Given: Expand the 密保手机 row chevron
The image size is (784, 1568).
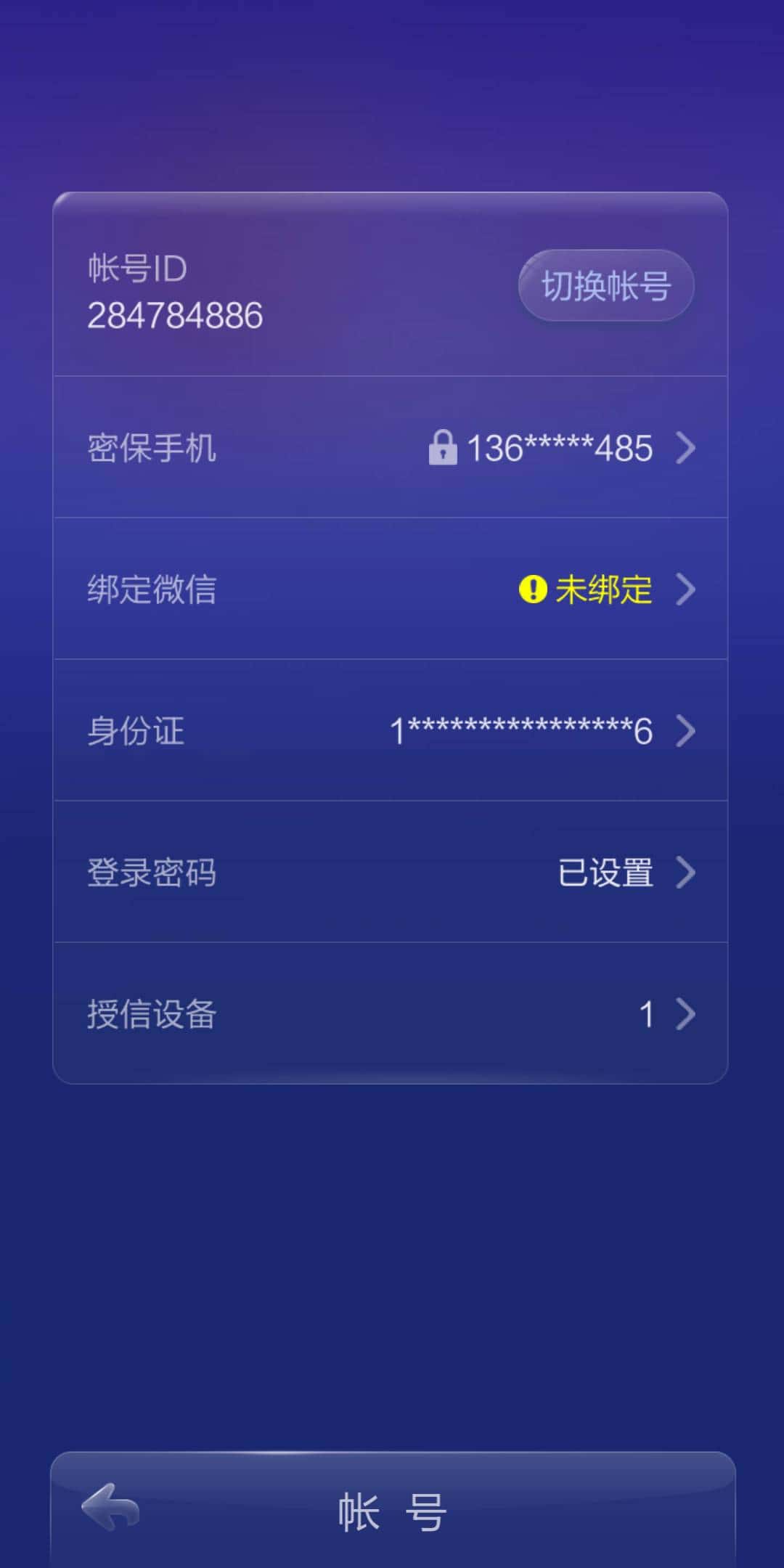Looking at the screenshot, I should pos(685,449).
